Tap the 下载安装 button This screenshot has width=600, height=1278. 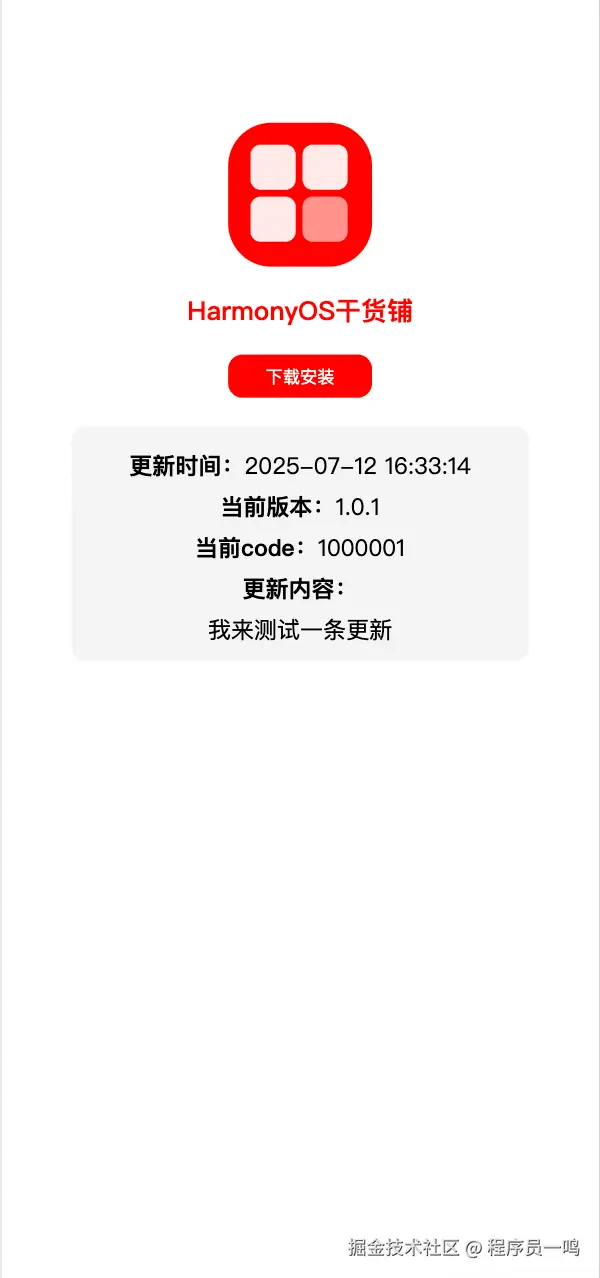point(300,377)
